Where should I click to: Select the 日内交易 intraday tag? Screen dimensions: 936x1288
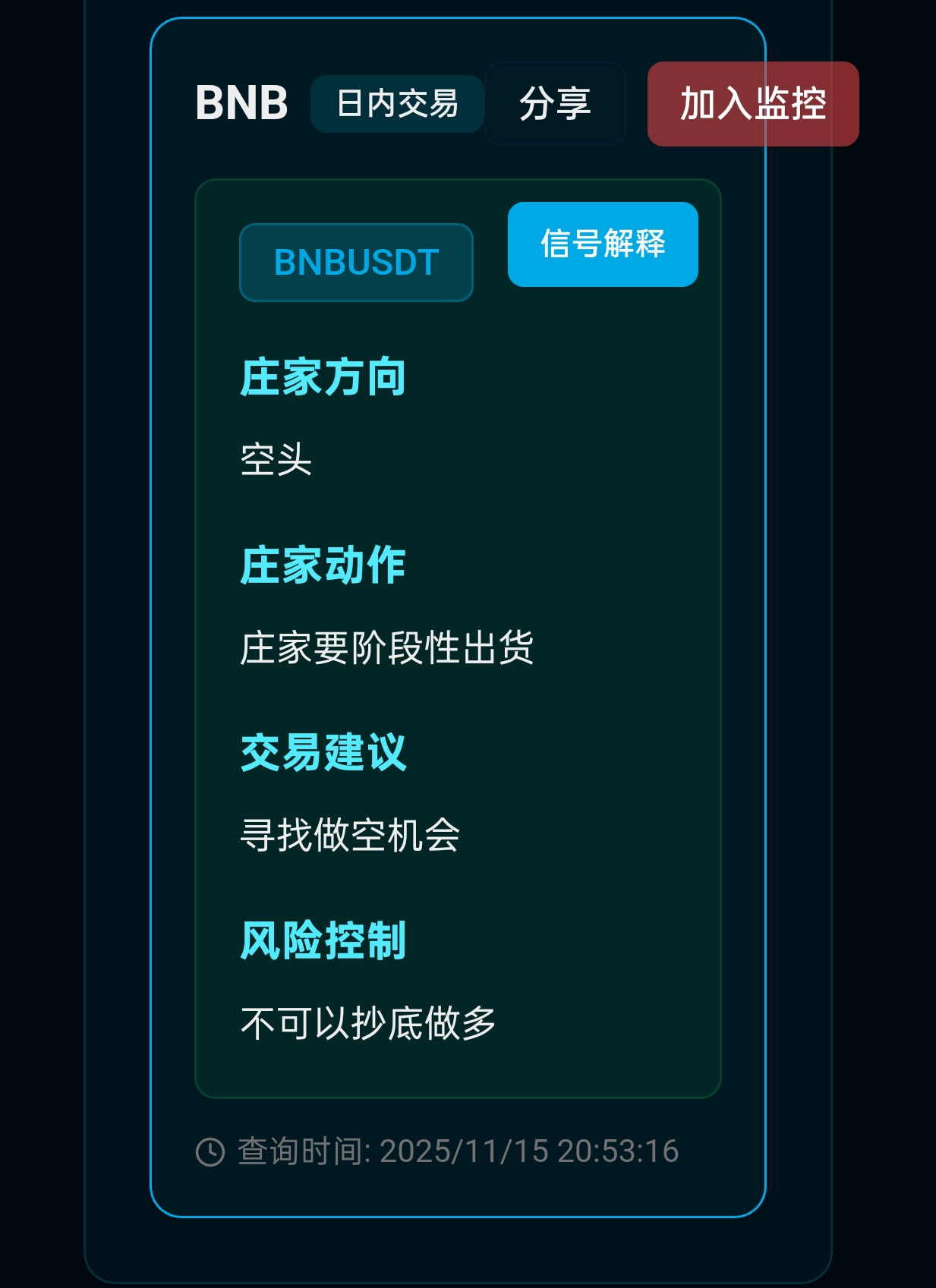point(397,104)
